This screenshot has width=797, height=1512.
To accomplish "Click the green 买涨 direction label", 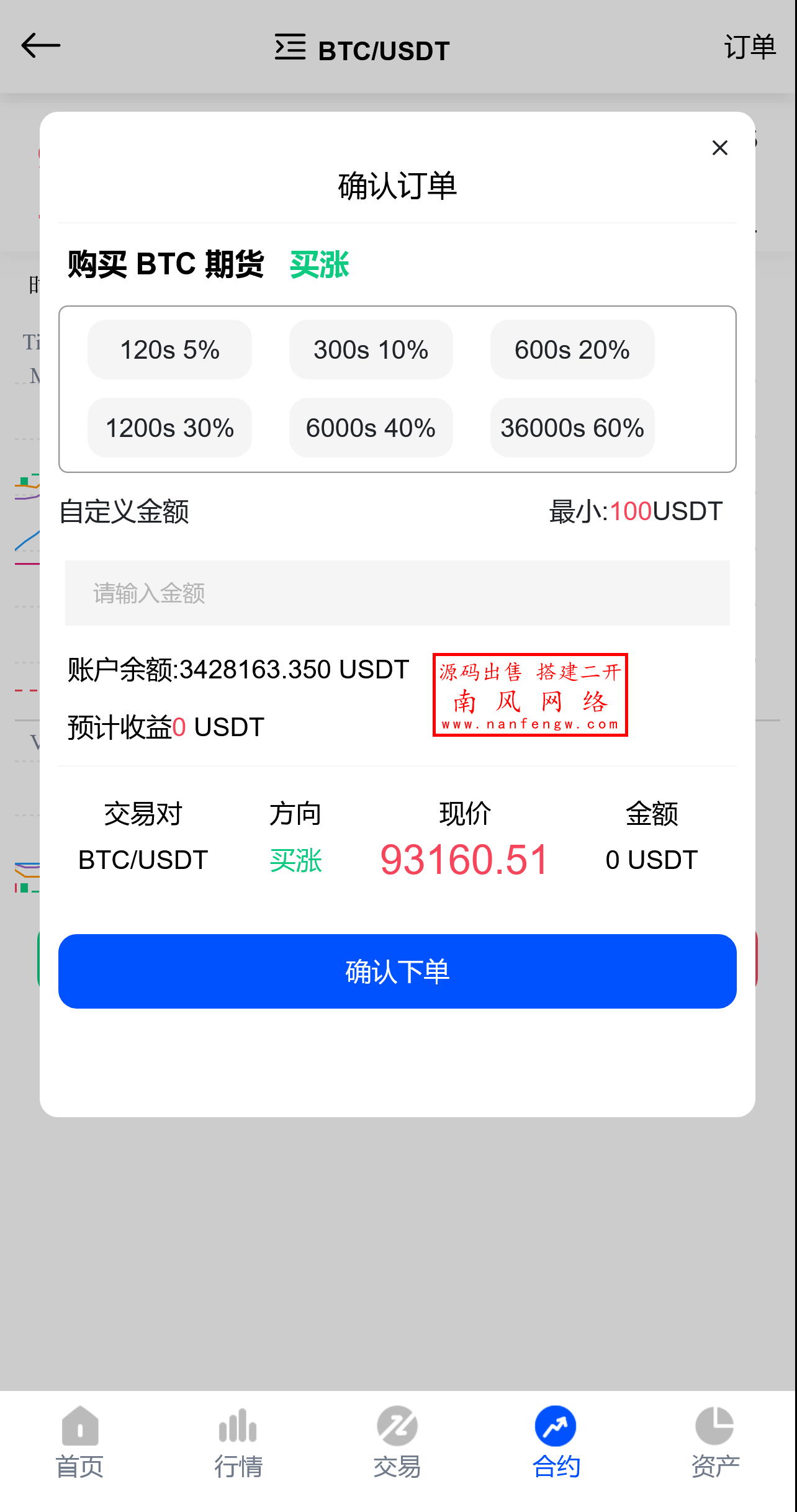I will coord(320,266).
